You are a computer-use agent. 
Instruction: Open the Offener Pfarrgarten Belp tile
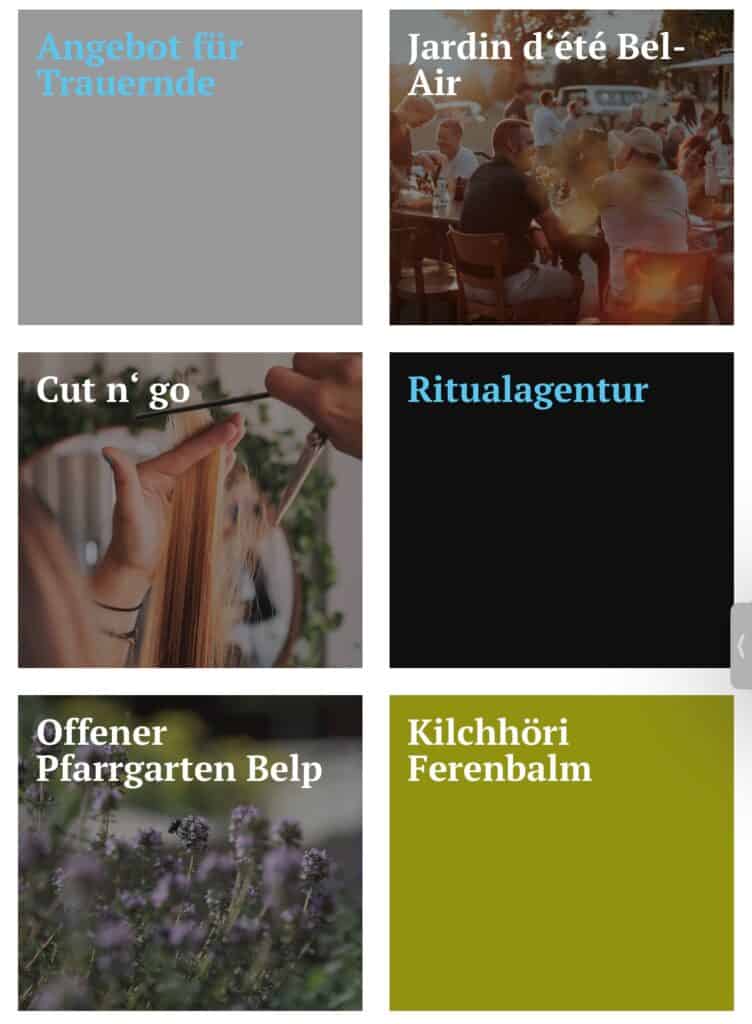click(x=190, y=852)
